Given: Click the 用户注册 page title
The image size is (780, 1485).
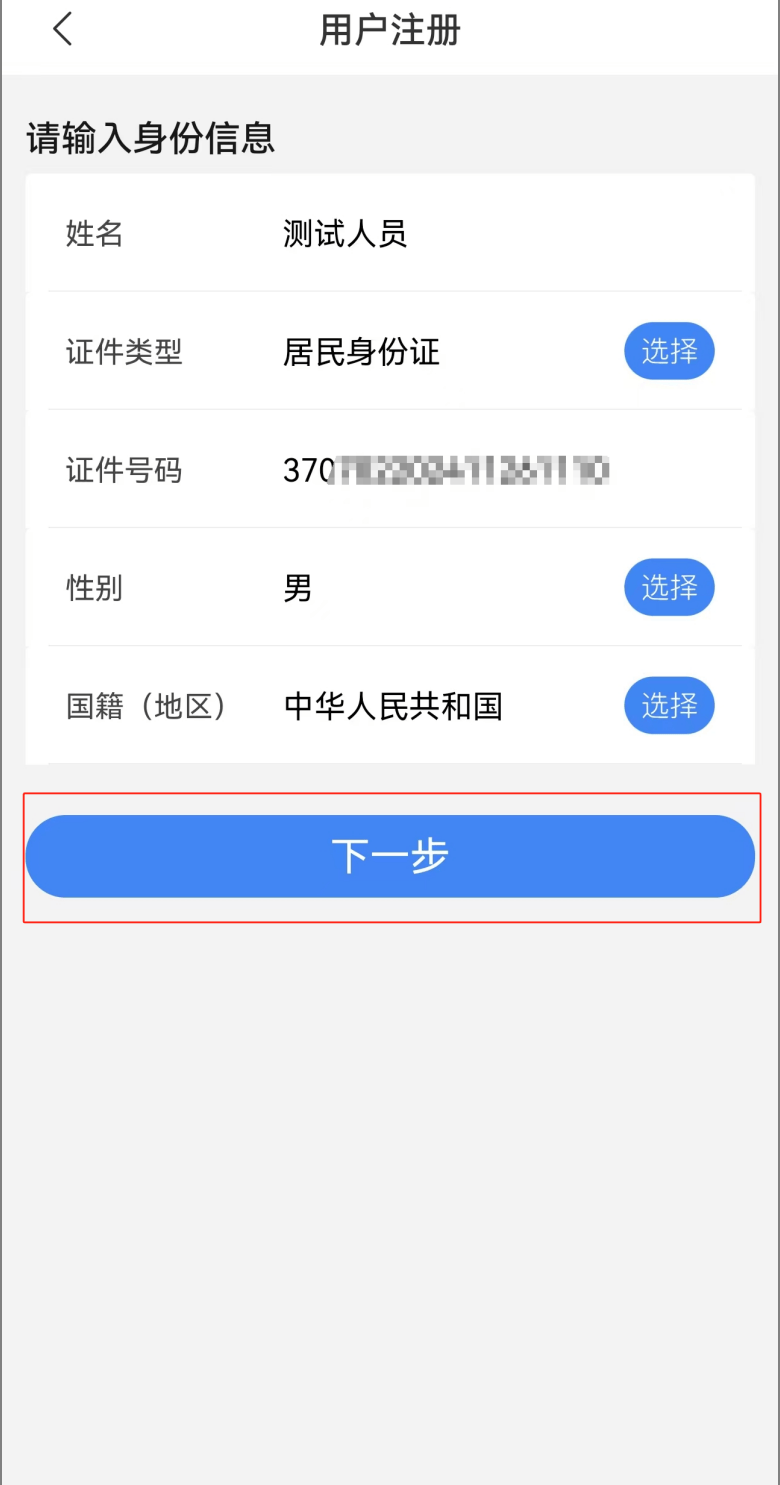Looking at the screenshot, I should click(389, 30).
